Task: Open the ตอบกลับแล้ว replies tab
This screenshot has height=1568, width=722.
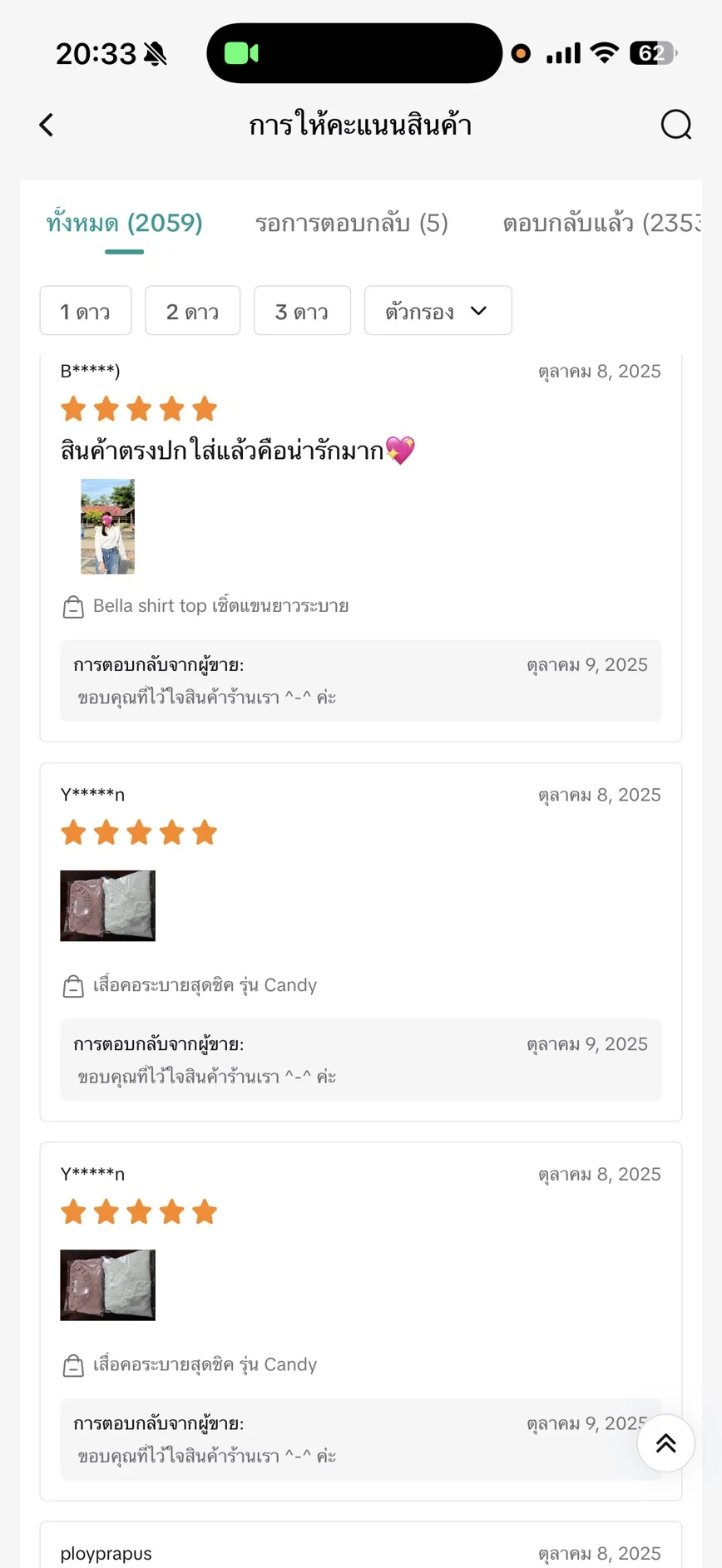Action: tap(597, 223)
